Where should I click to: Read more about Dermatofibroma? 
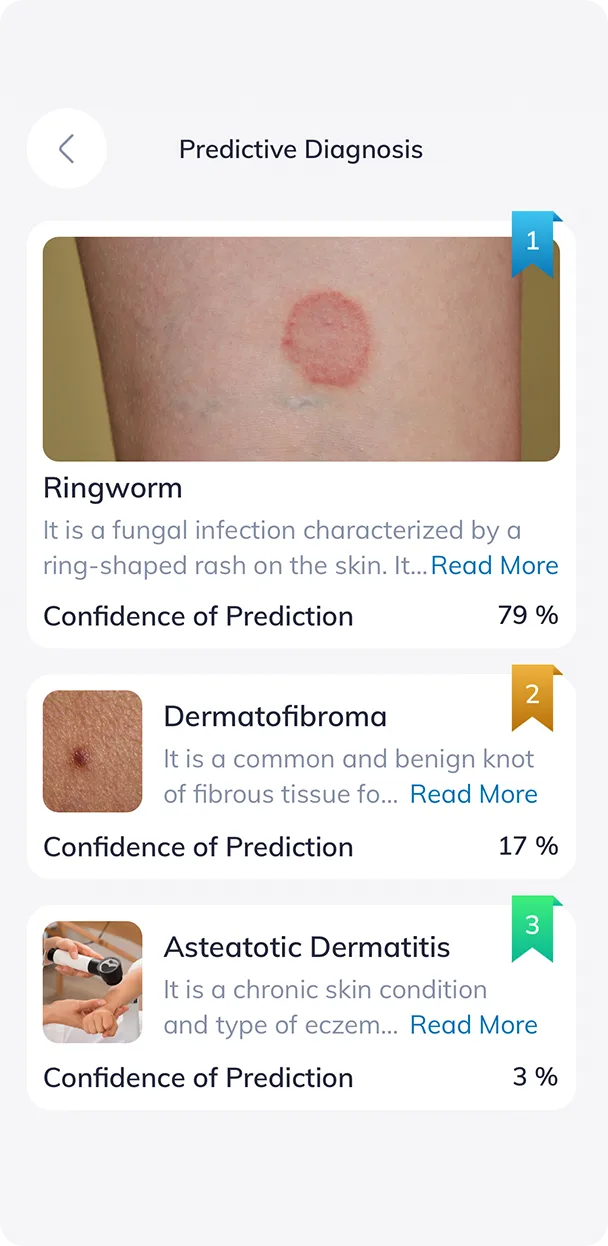473,795
